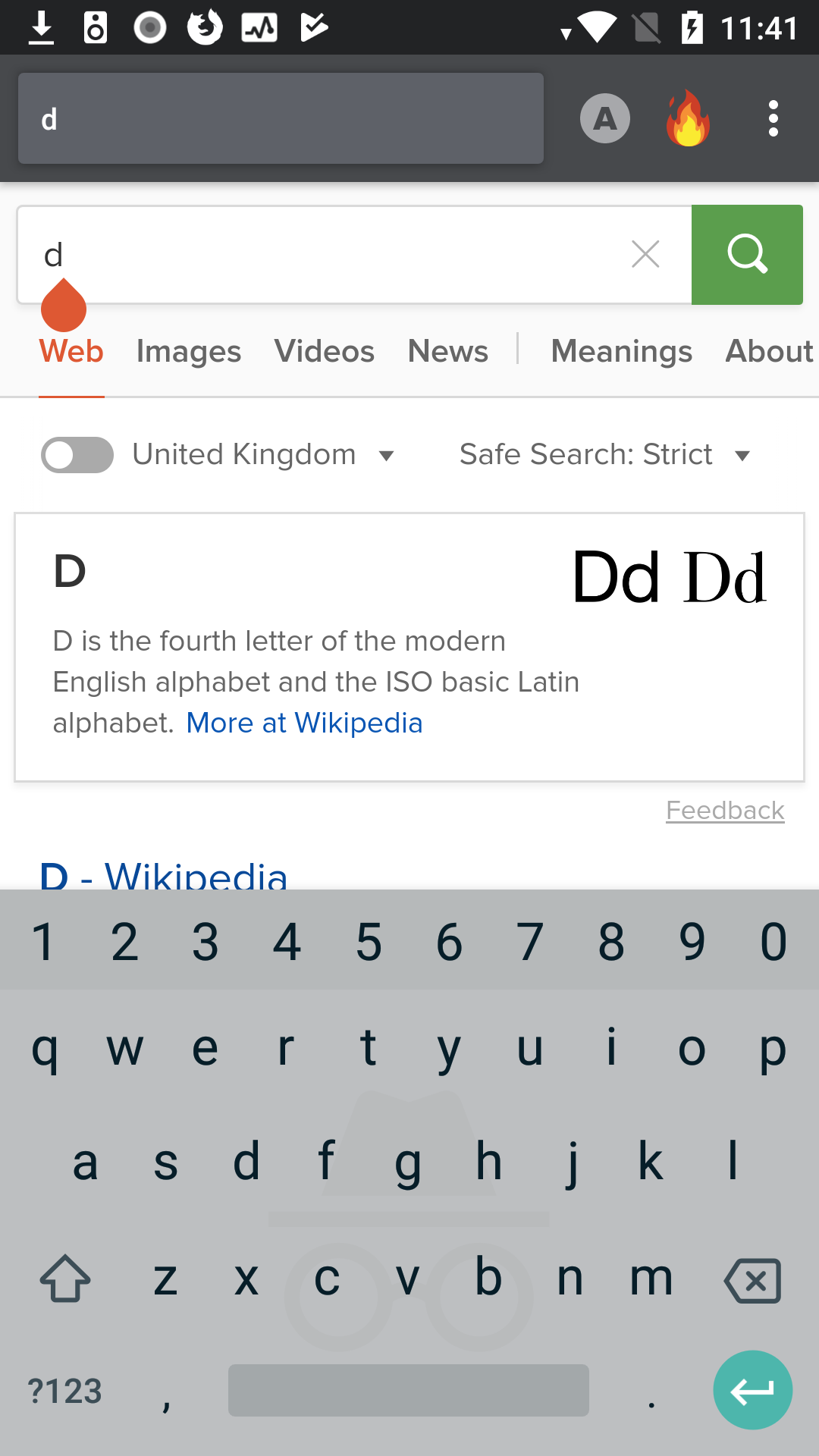Viewport: 819px width, 1456px height.
Task: Focus the DuckDuckGo search field
Action: 326,254
